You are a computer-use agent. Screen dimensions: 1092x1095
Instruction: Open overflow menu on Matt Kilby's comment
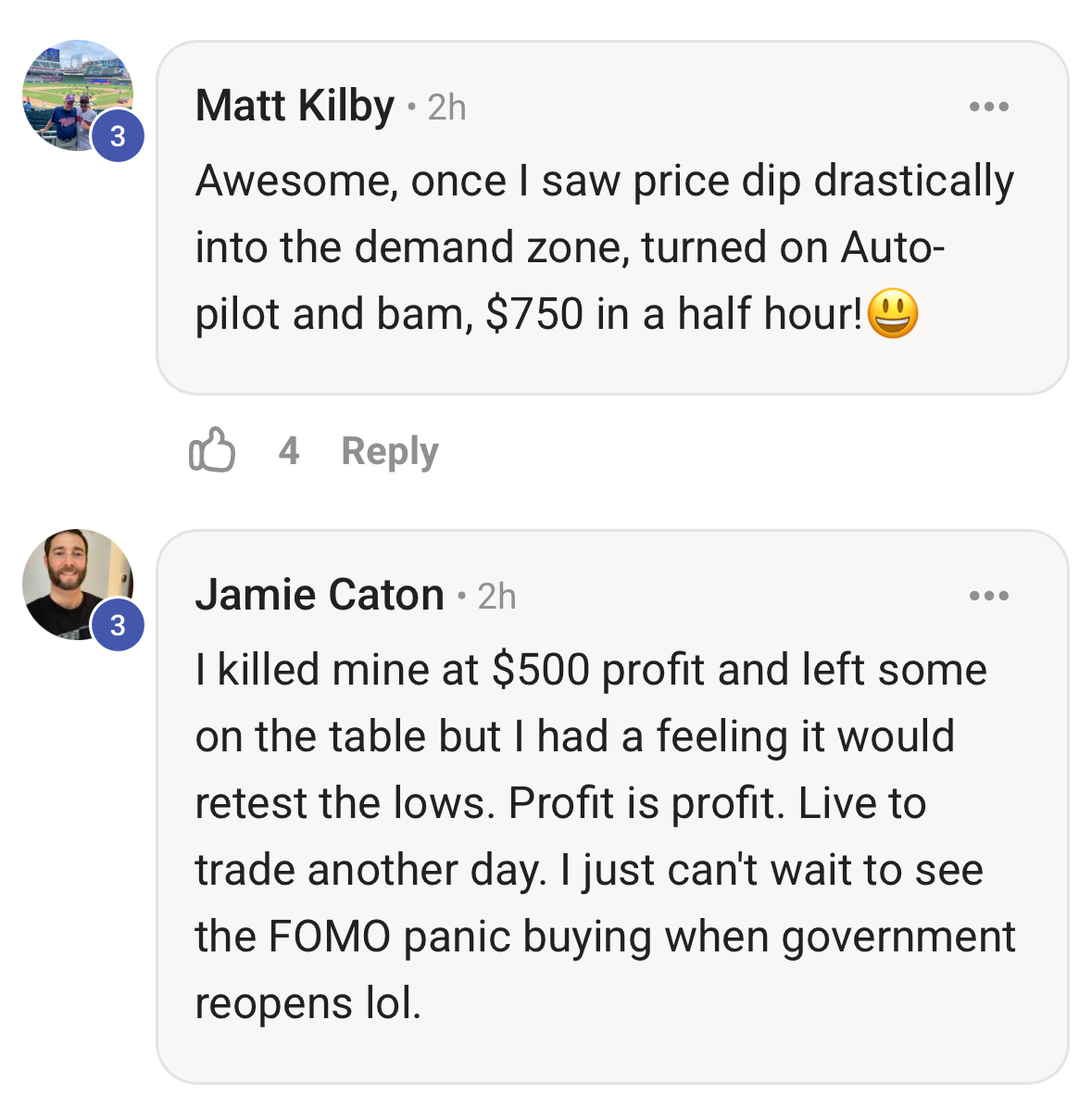(988, 107)
